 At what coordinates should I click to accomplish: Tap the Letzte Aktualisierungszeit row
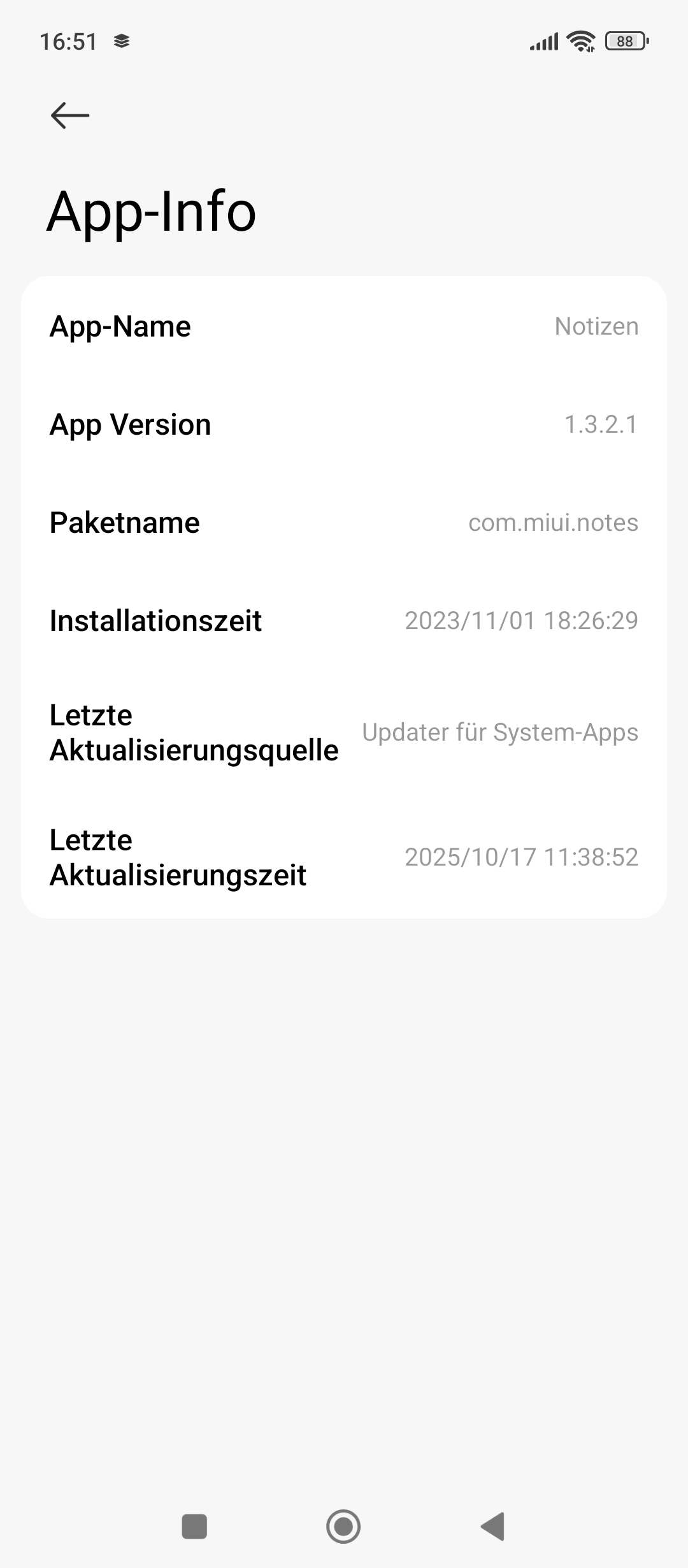(x=344, y=857)
